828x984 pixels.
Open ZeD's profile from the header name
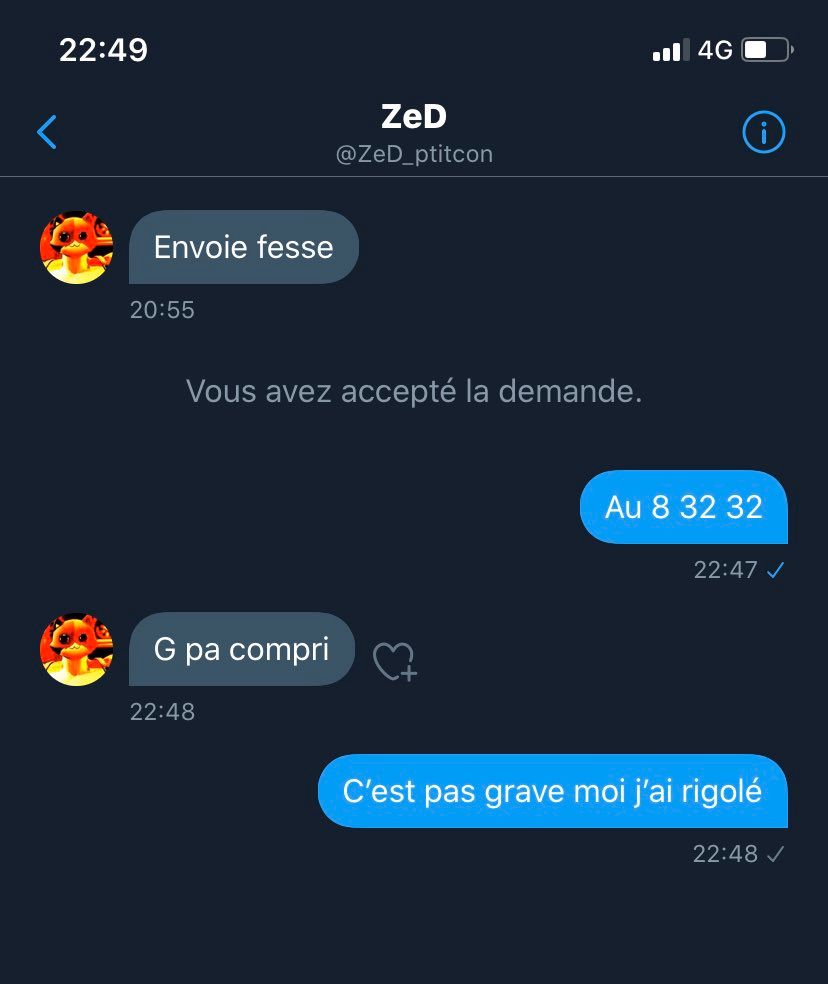pyautogui.click(x=414, y=117)
